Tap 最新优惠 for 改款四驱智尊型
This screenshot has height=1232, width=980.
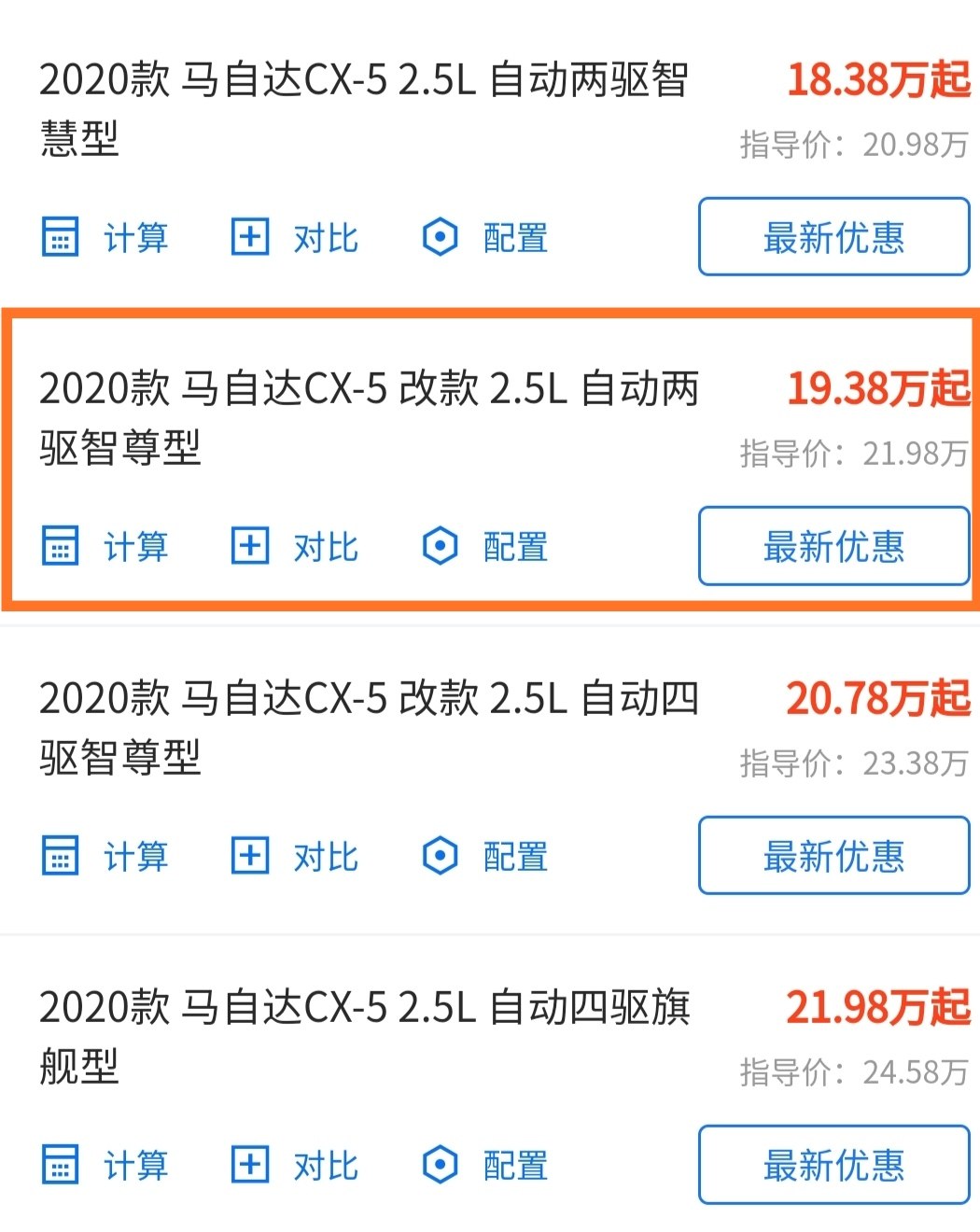pyautogui.click(x=833, y=856)
